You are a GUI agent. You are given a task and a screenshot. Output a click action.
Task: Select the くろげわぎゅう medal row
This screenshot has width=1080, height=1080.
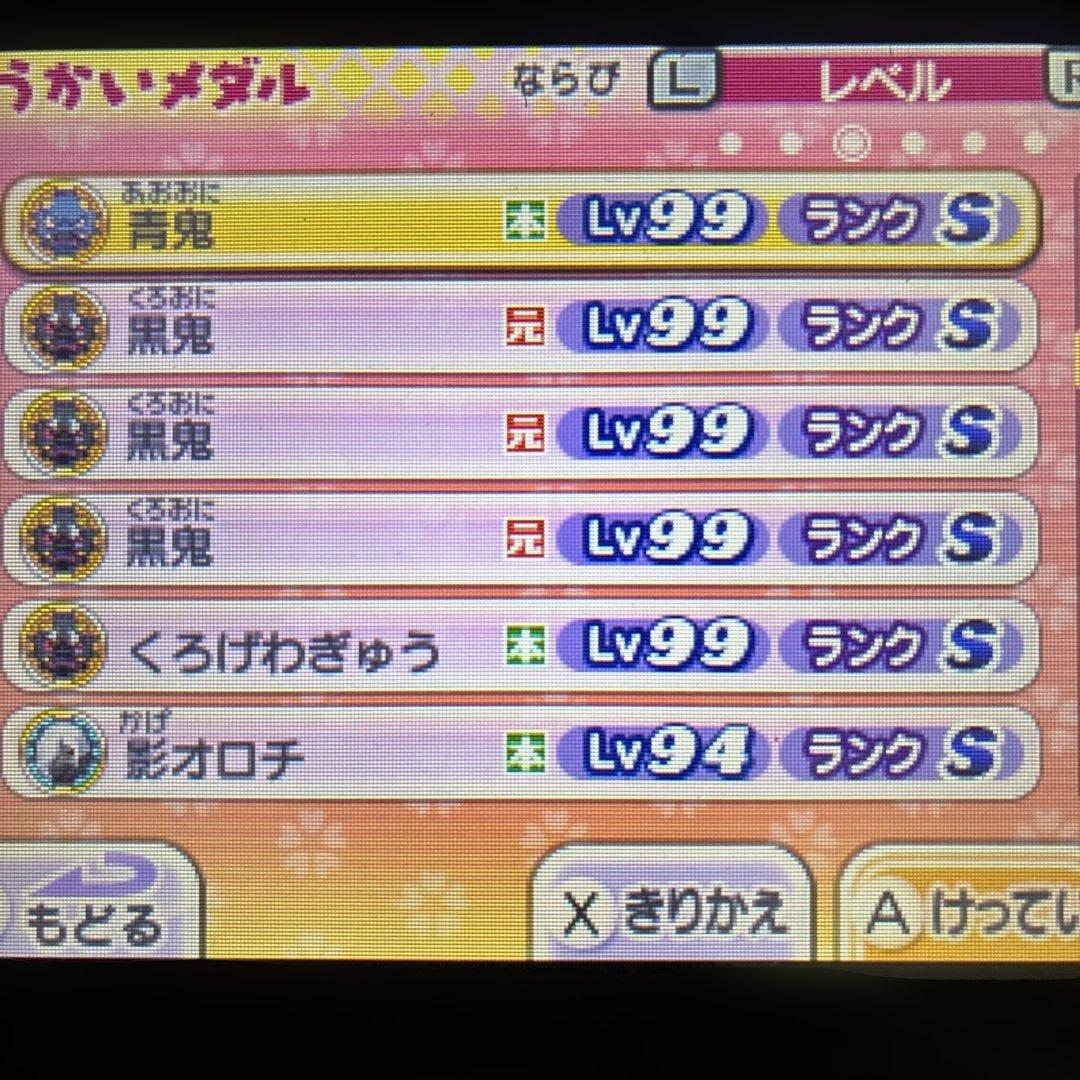tap(520, 646)
